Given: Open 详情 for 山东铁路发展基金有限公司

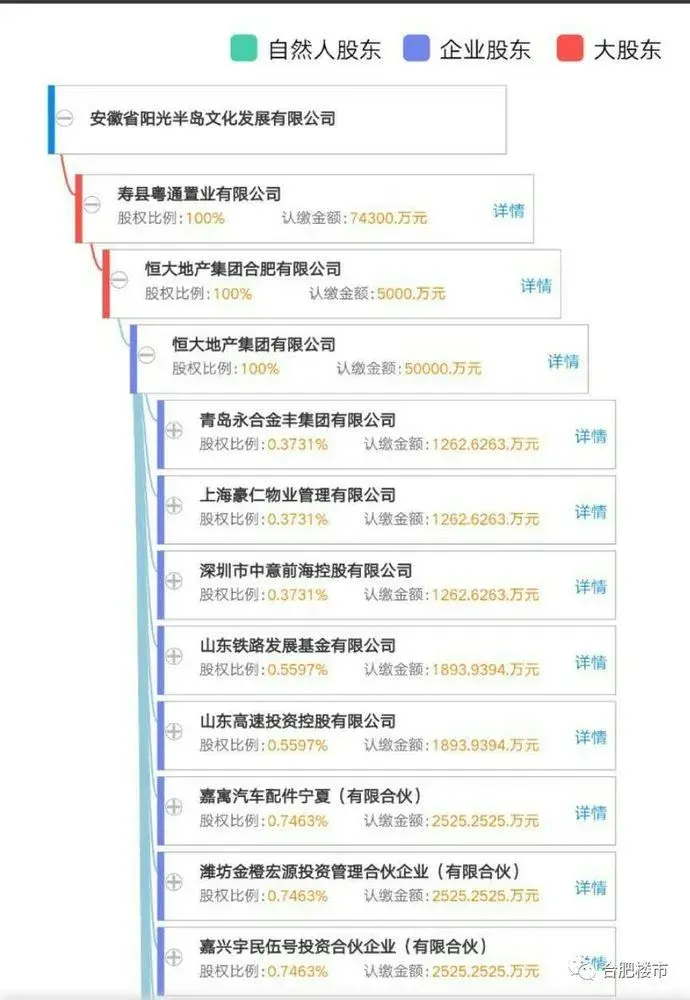Looking at the screenshot, I should click(x=590, y=662).
